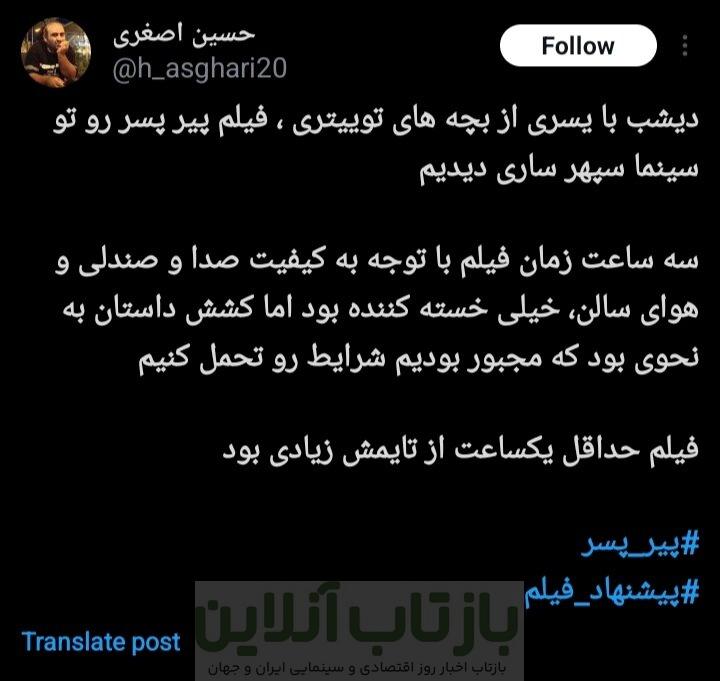Open the post's overflow menu

[686, 47]
